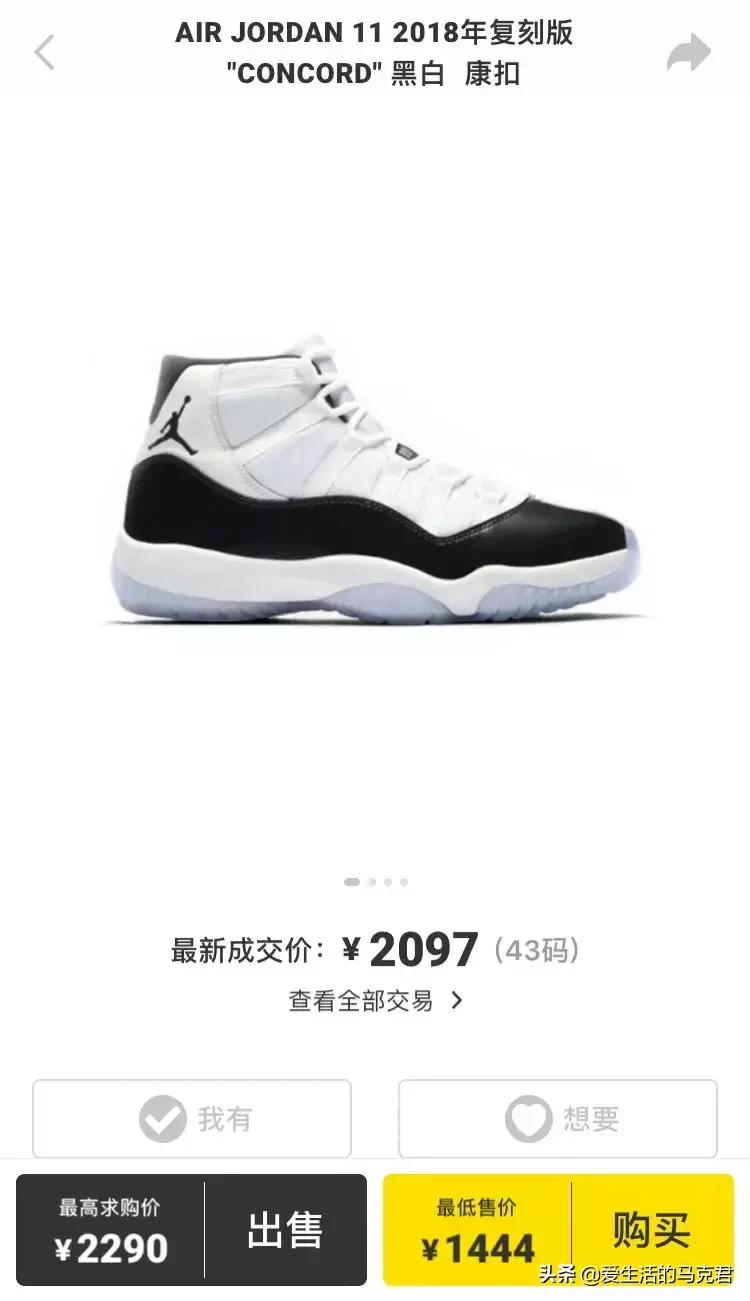View all transactions via 查看全部交易
Screen dimensions: 750x1301
pyautogui.click(x=375, y=1000)
